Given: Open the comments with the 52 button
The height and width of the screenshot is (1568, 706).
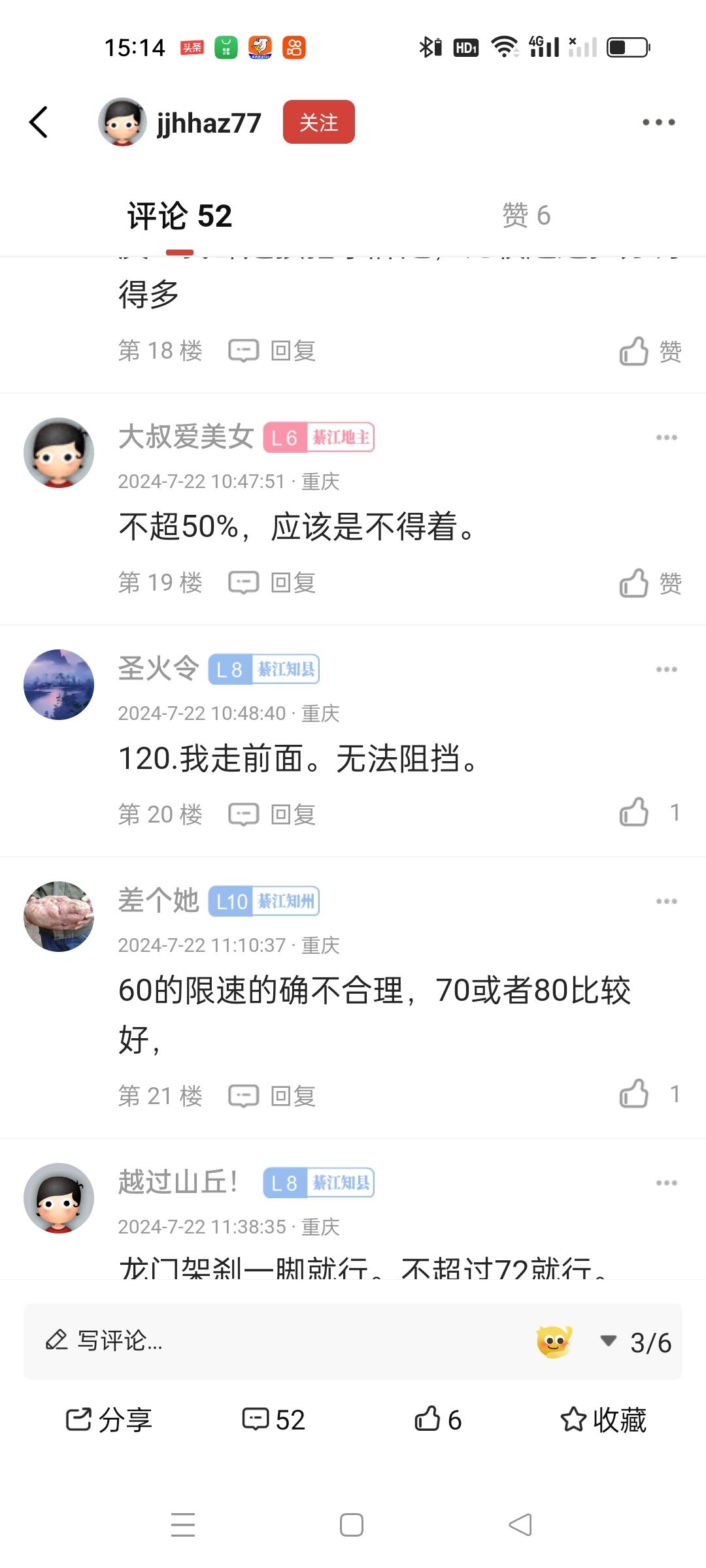Looking at the screenshot, I should pos(274,1420).
